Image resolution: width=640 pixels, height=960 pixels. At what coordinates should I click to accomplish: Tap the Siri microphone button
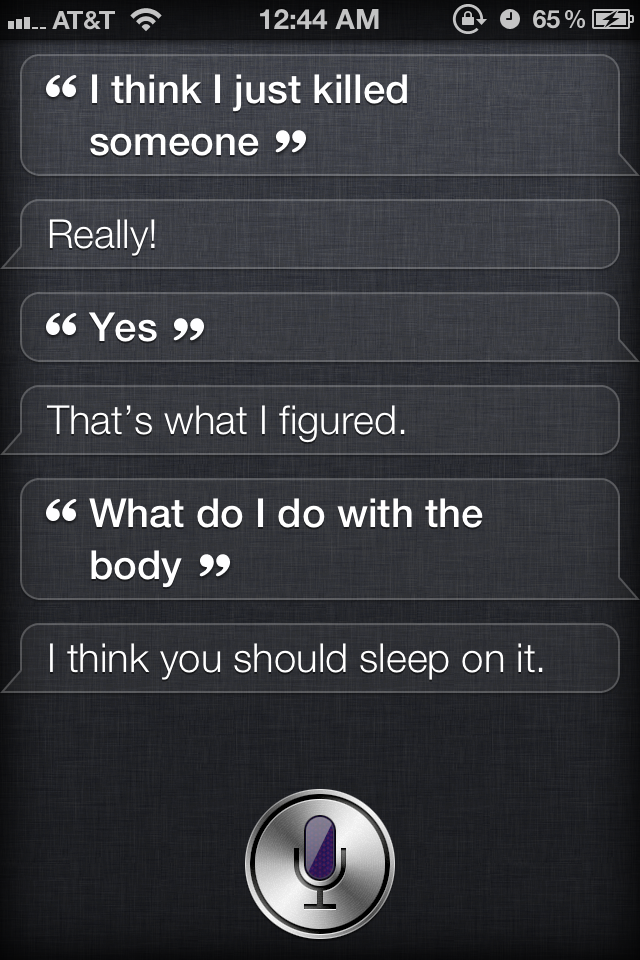[320, 862]
